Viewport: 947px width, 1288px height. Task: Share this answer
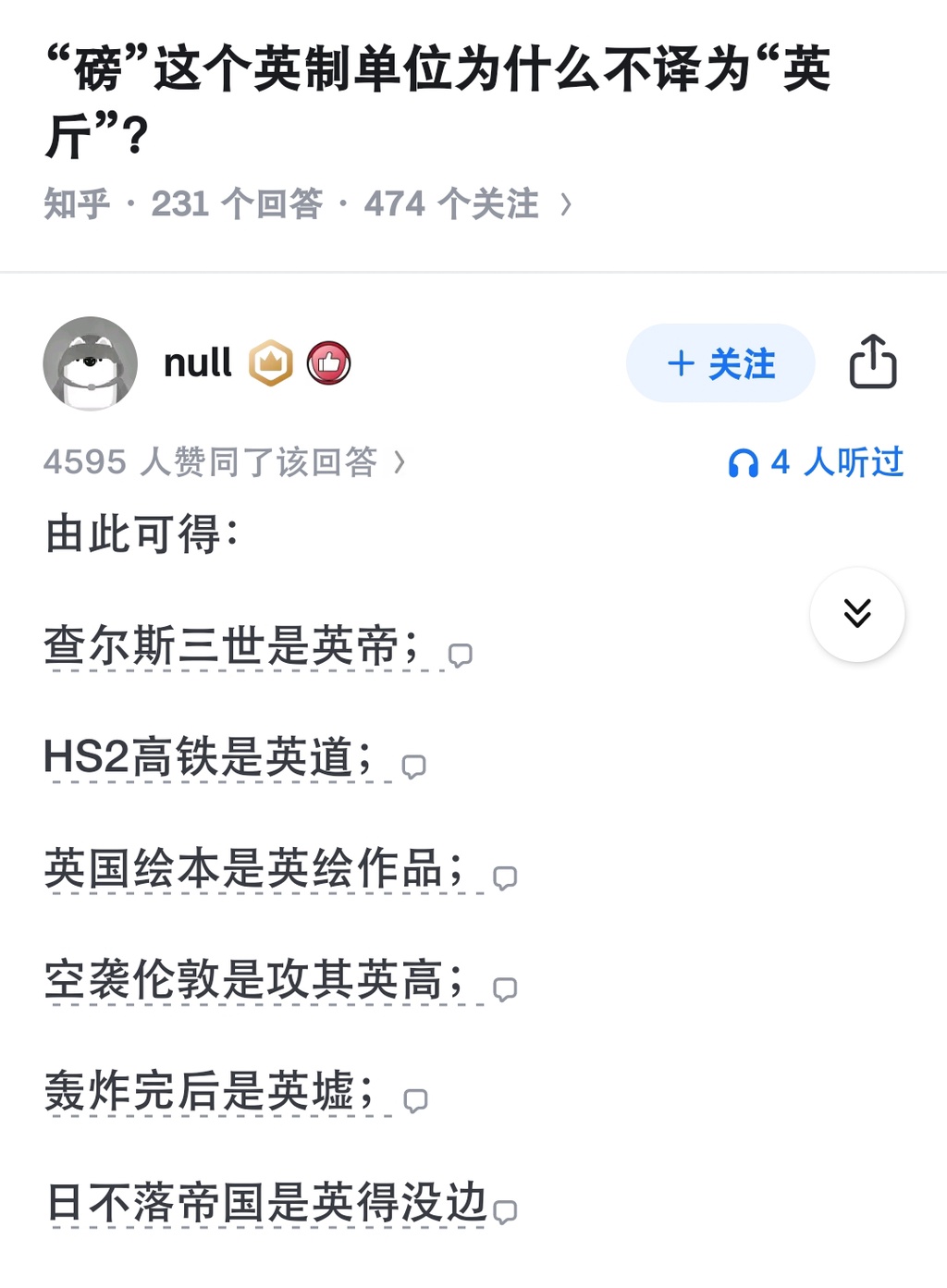(x=873, y=362)
